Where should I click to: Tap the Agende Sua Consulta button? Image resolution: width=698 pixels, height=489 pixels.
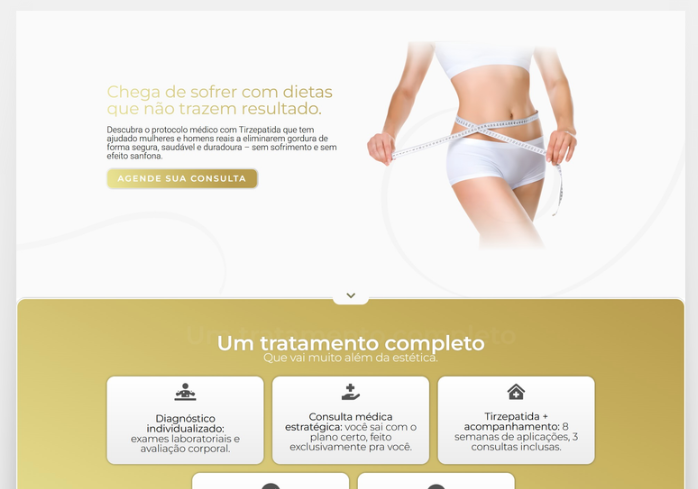point(182,178)
